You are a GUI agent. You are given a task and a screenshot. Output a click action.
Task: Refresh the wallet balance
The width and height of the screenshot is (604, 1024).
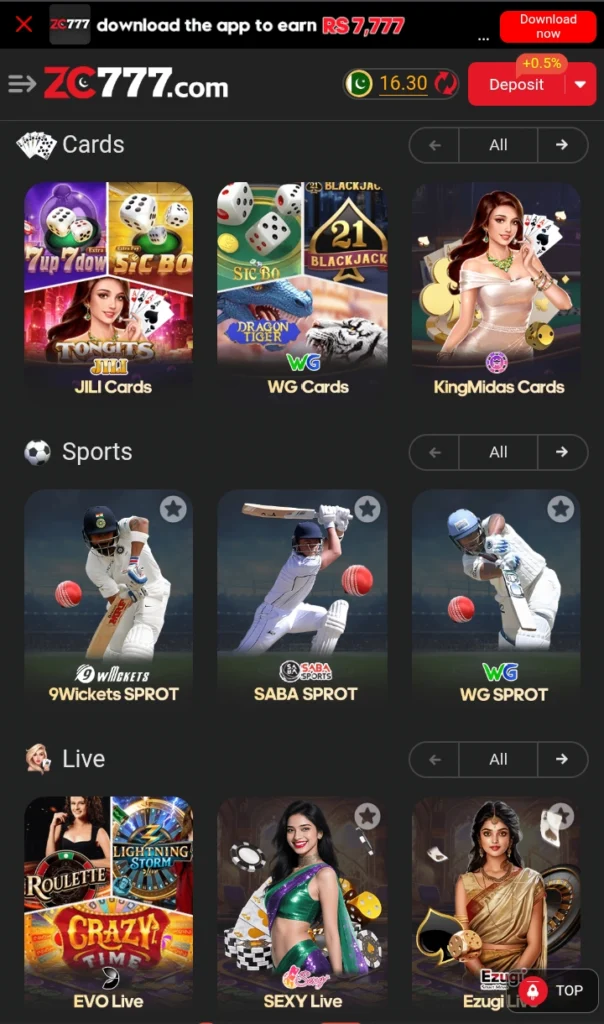447,84
